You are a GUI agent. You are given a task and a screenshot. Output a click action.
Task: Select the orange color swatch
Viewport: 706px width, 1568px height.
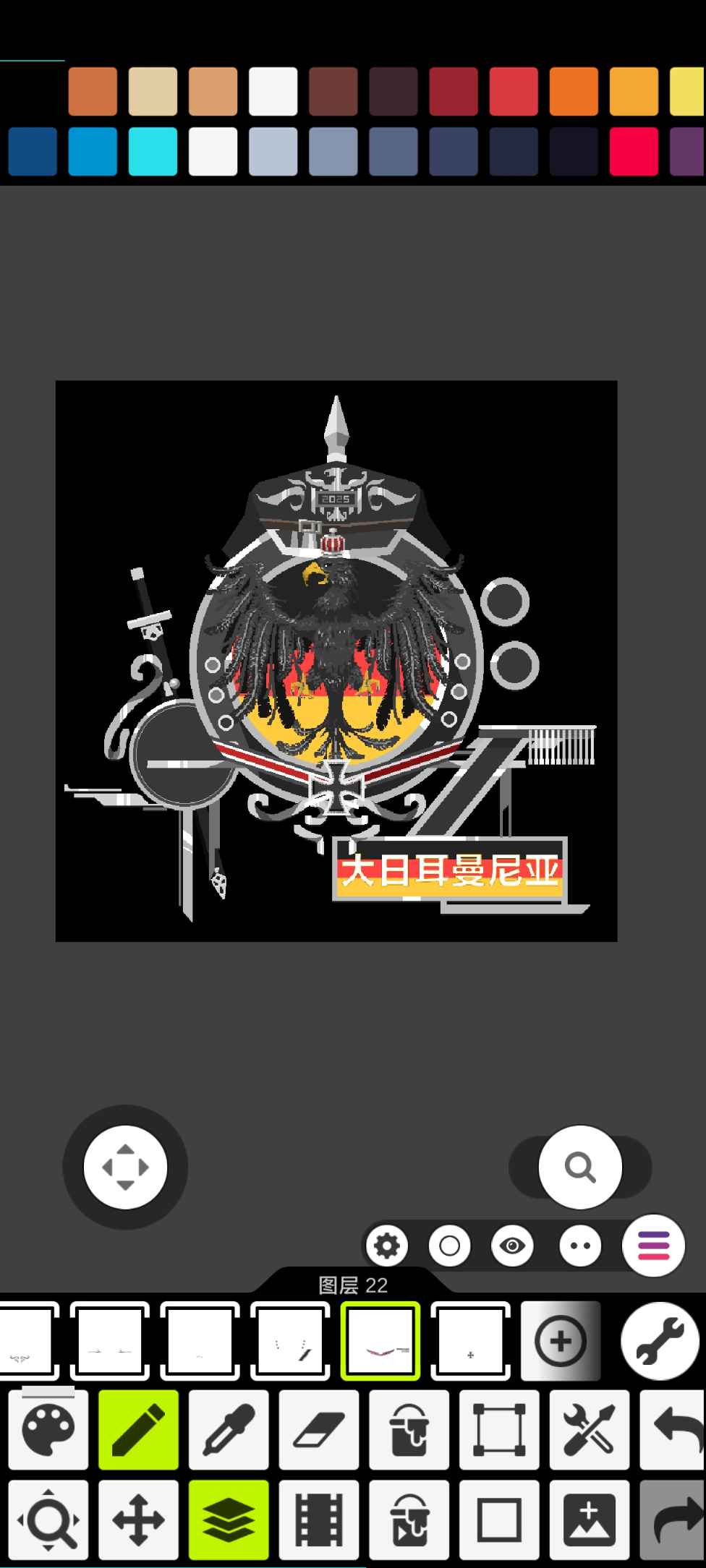(x=574, y=92)
